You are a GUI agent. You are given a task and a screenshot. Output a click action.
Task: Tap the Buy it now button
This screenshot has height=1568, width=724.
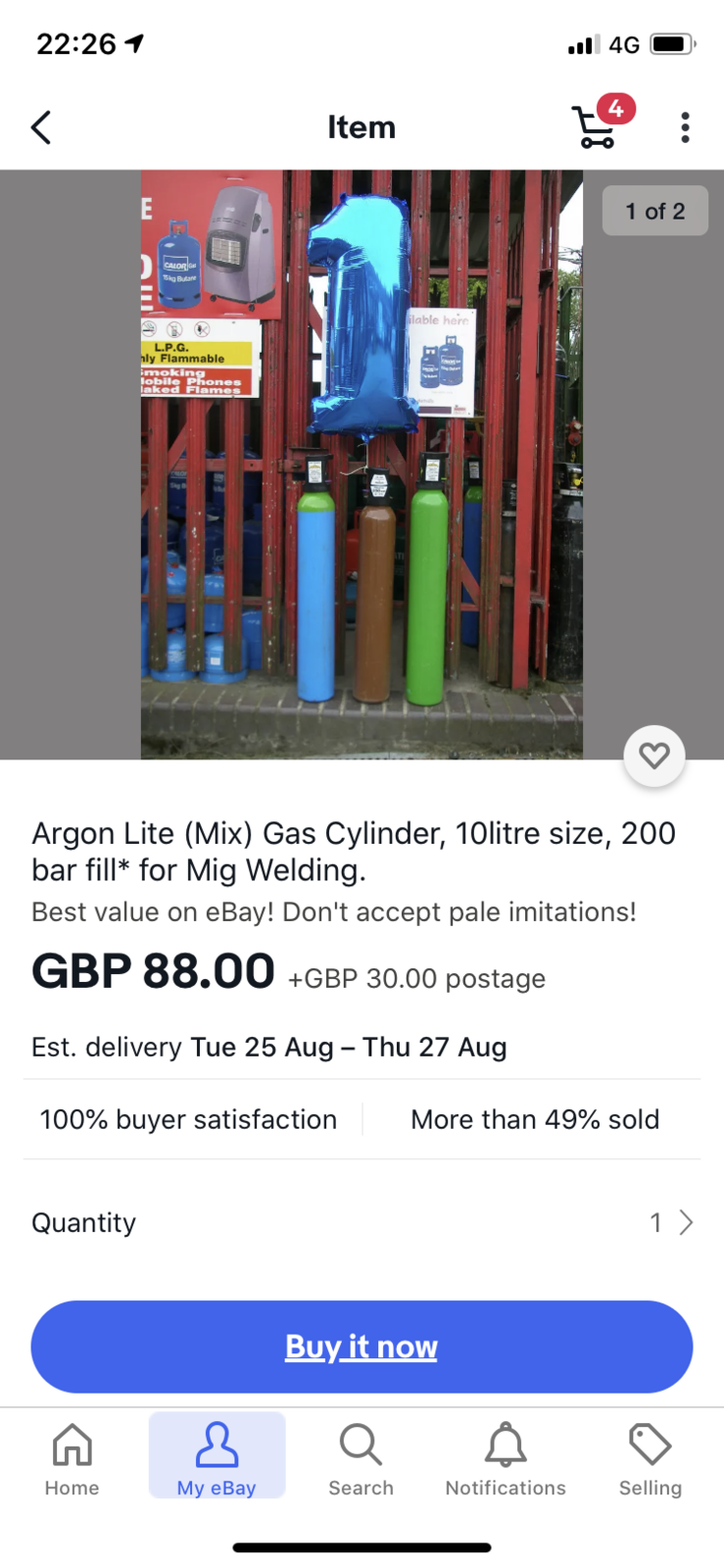point(362,1347)
